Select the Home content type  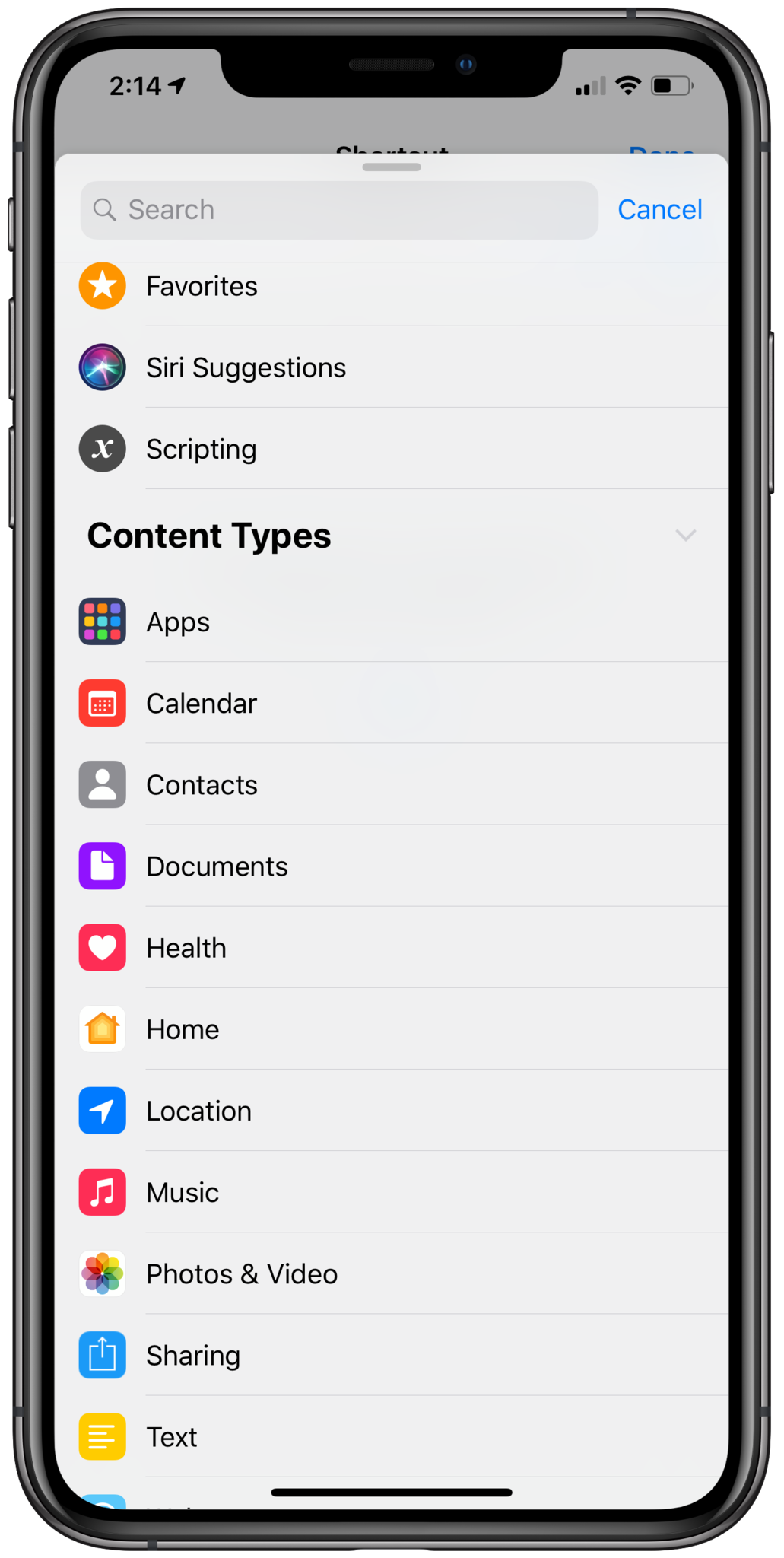[183, 1029]
